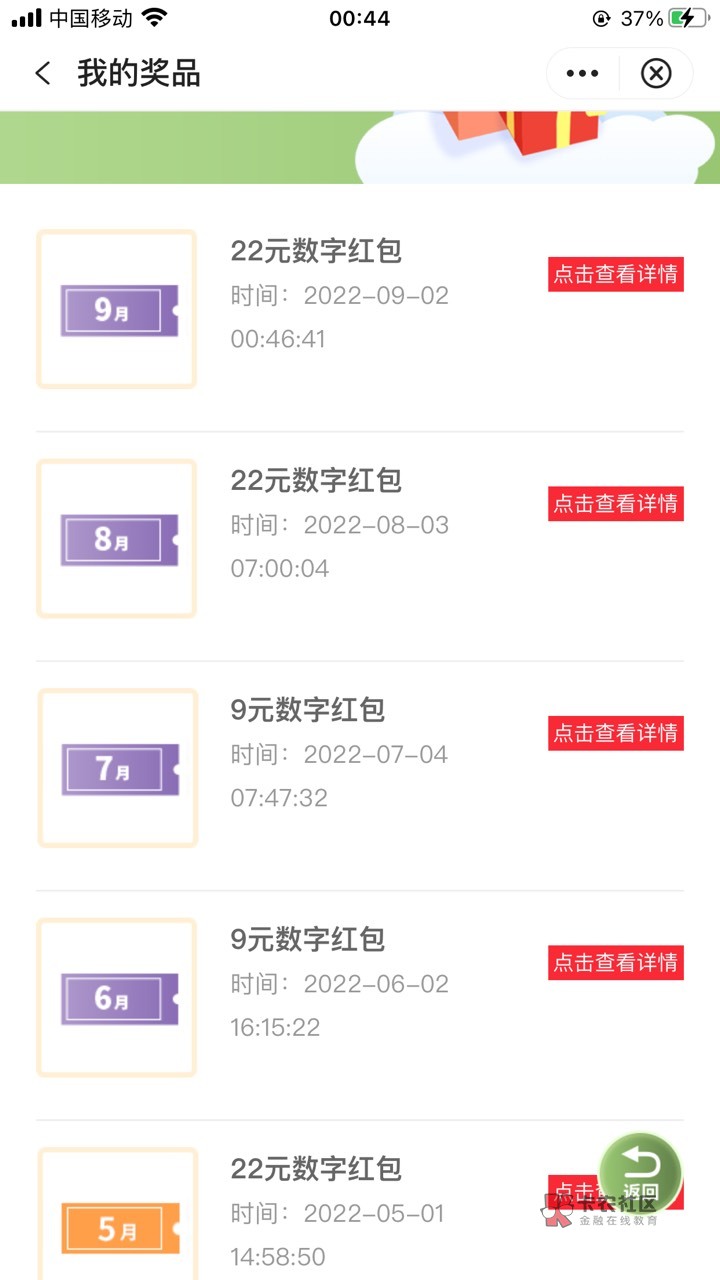The width and height of the screenshot is (720, 1280).
Task: Open the mini-program more options menu
Action: (x=582, y=74)
